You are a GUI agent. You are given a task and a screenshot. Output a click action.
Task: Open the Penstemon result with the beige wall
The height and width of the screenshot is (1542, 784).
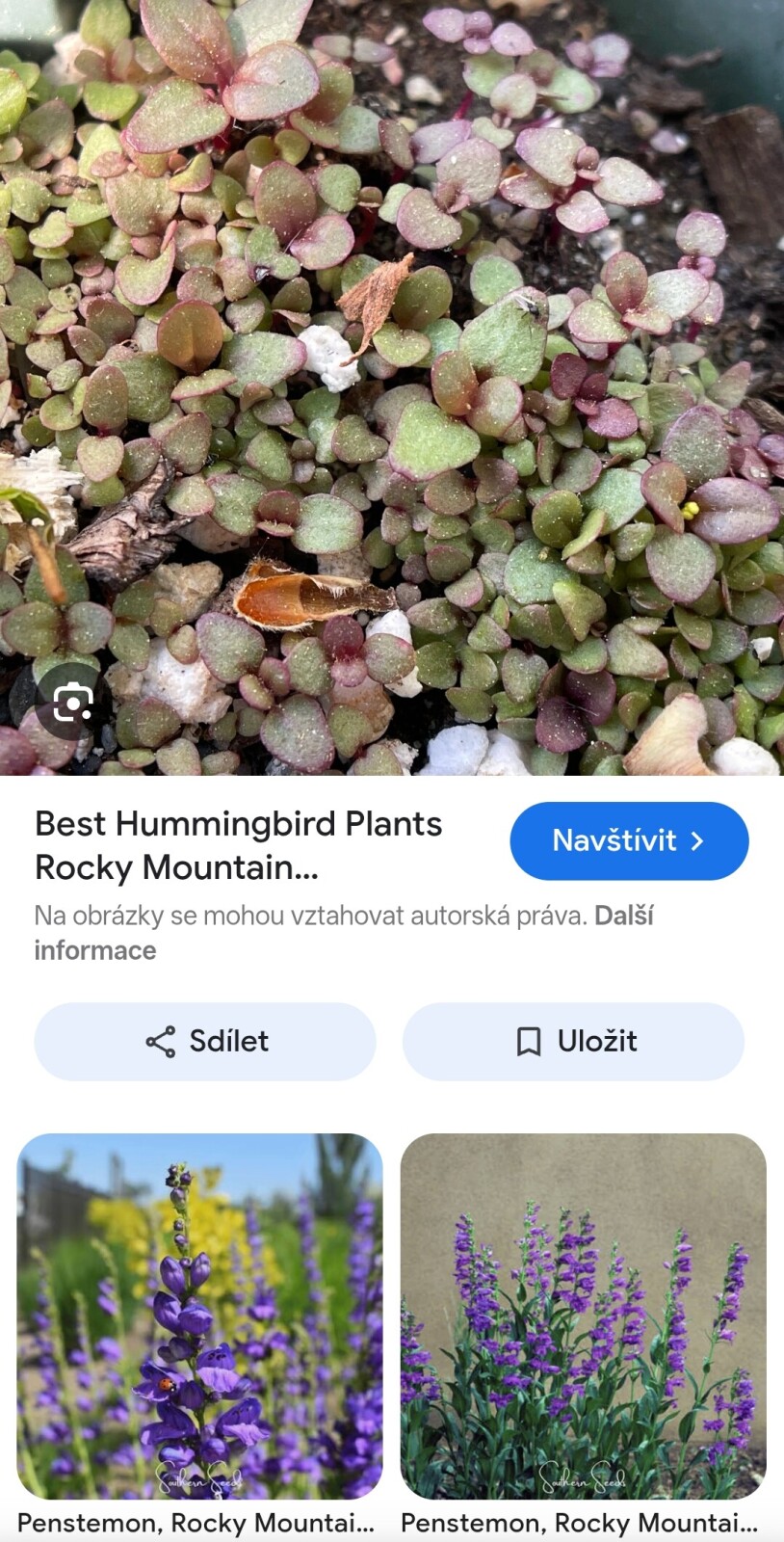(583, 1316)
